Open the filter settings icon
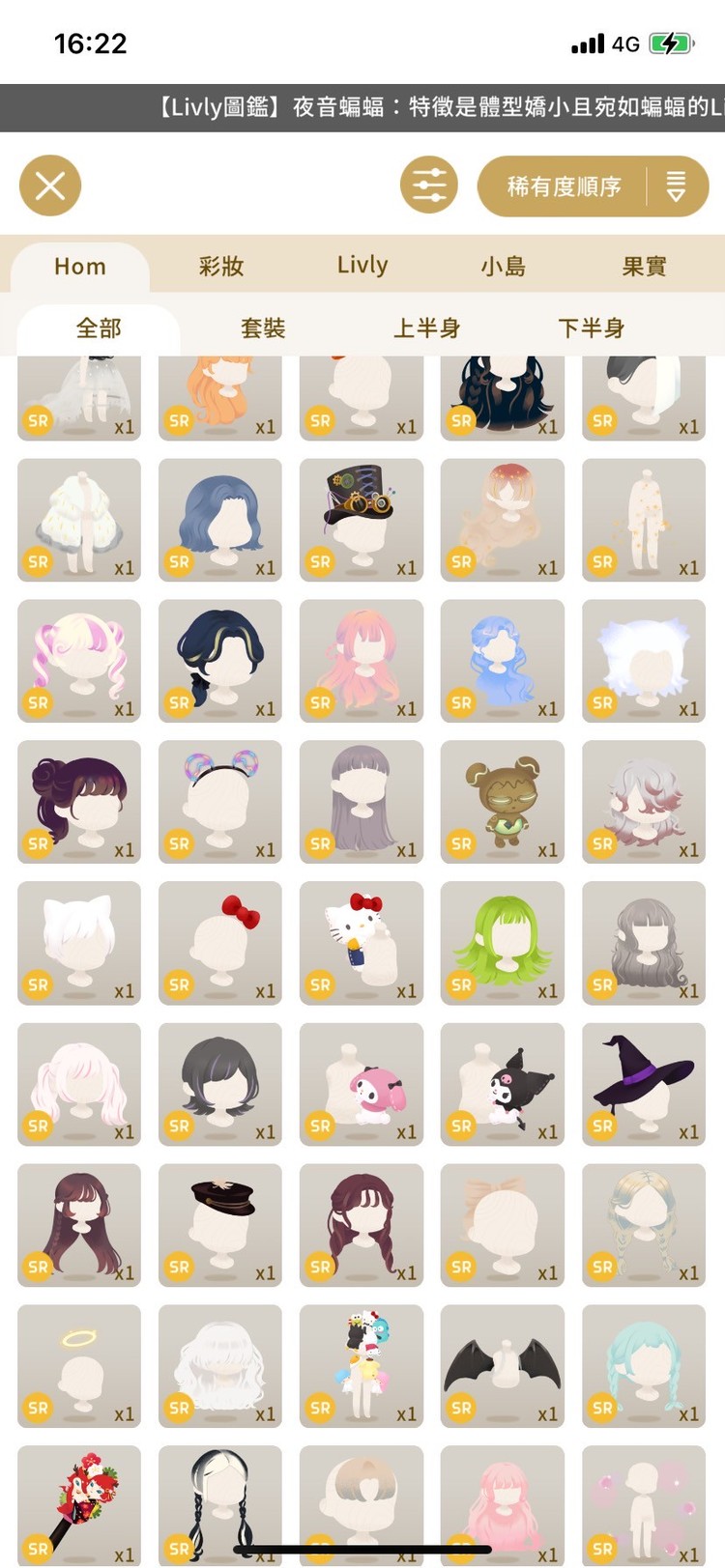 coord(429,185)
